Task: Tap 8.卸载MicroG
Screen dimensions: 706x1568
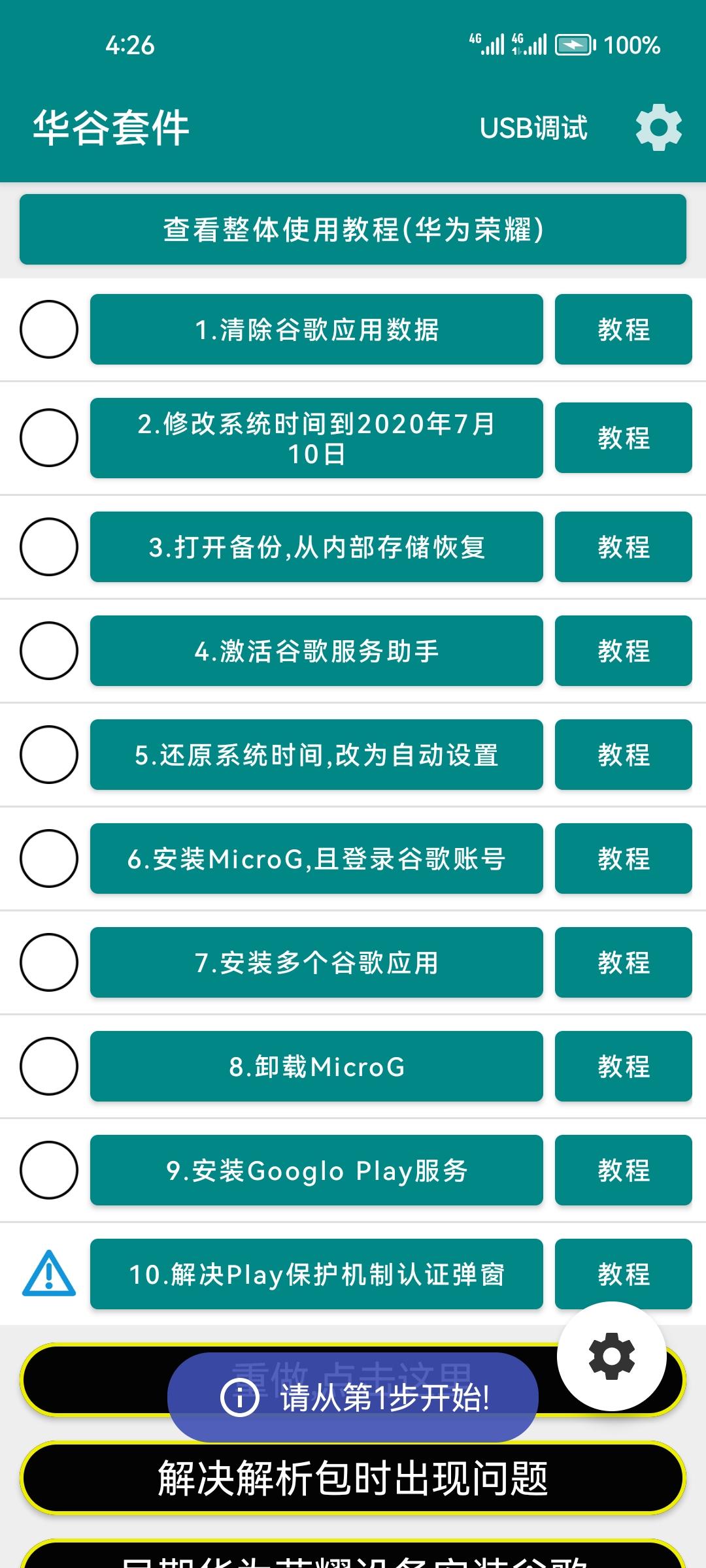Action: tap(316, 1066)
